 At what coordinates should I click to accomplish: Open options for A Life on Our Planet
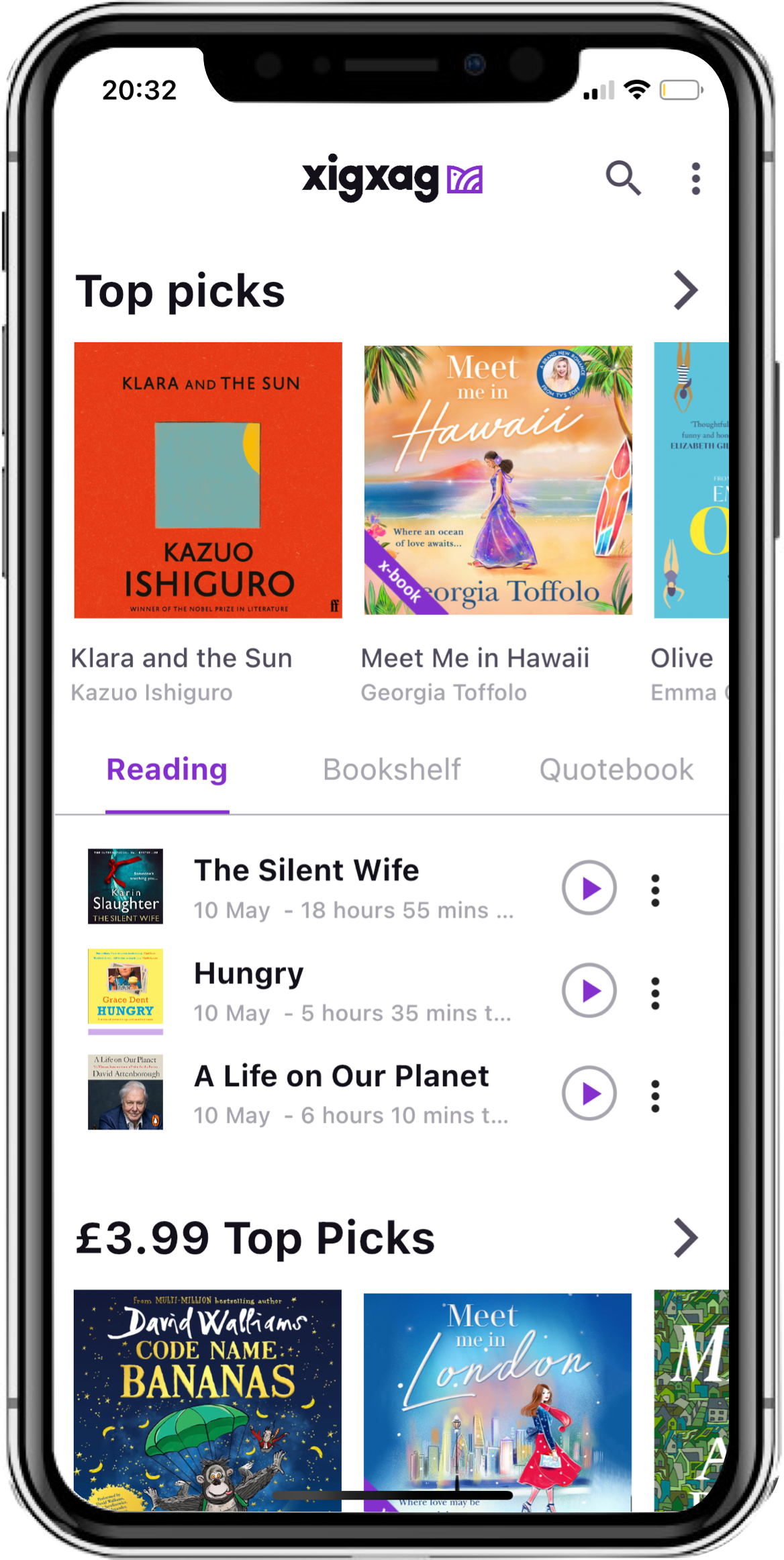click(x=655, y=1095)
